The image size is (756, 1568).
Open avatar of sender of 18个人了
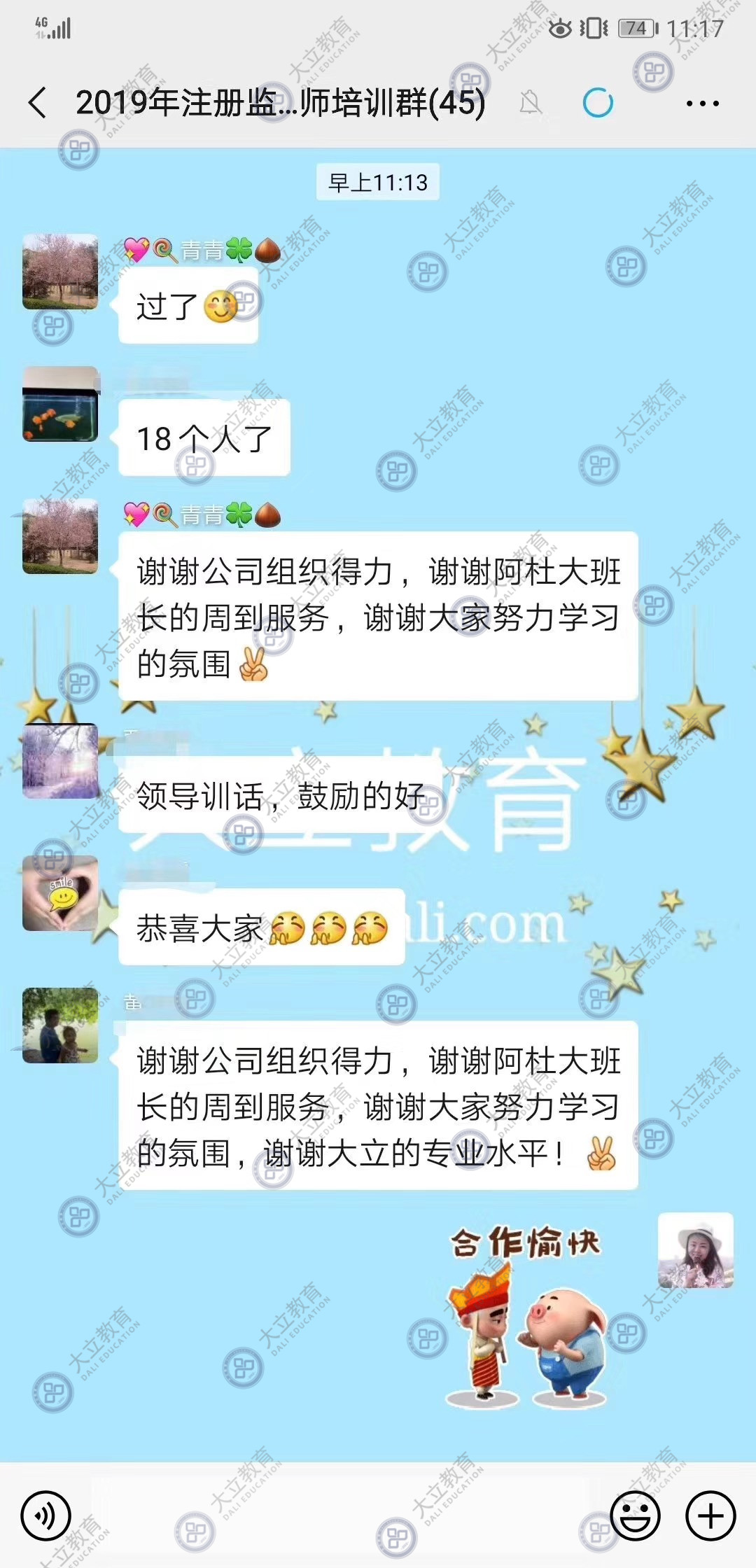[x=60, y=404]
